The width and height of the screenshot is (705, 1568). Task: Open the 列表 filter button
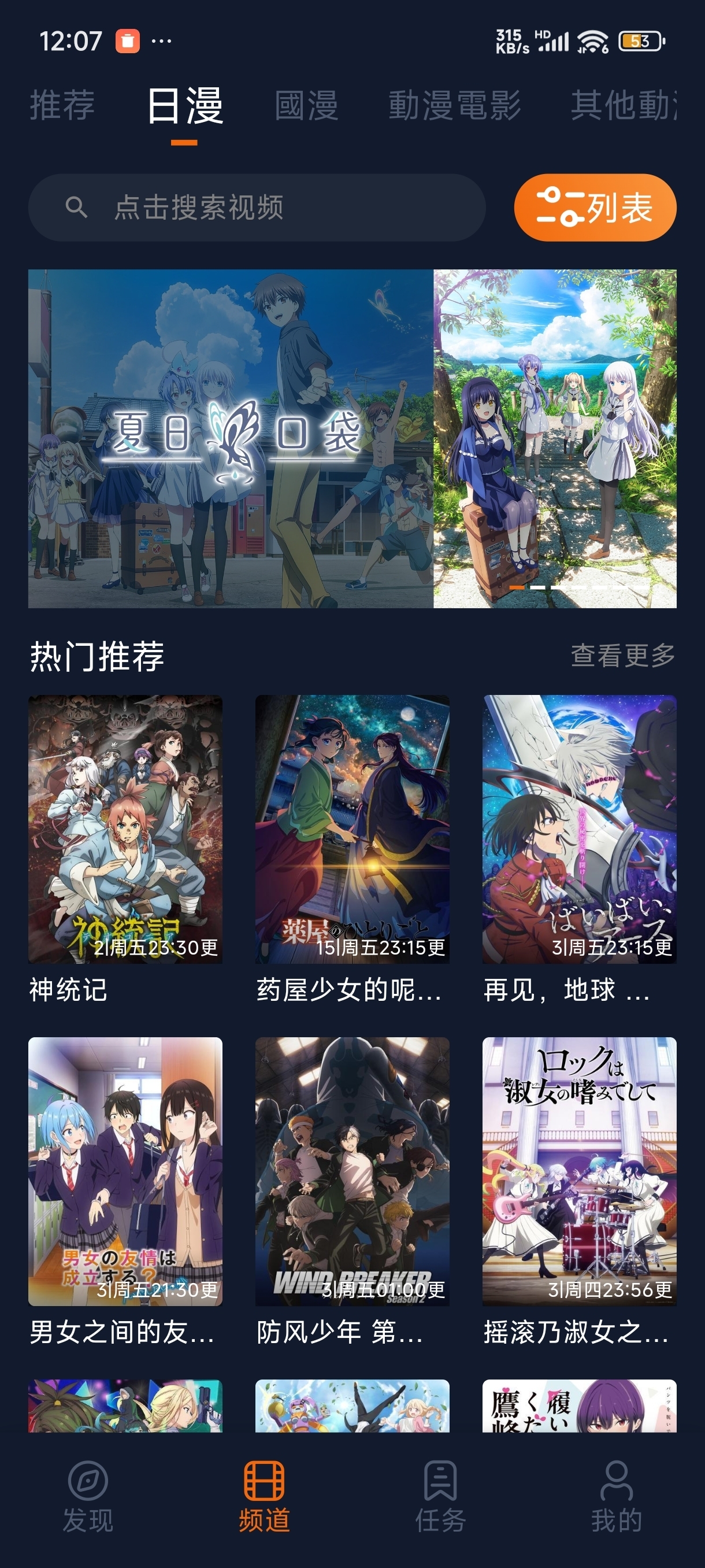[x=594, y=208]
